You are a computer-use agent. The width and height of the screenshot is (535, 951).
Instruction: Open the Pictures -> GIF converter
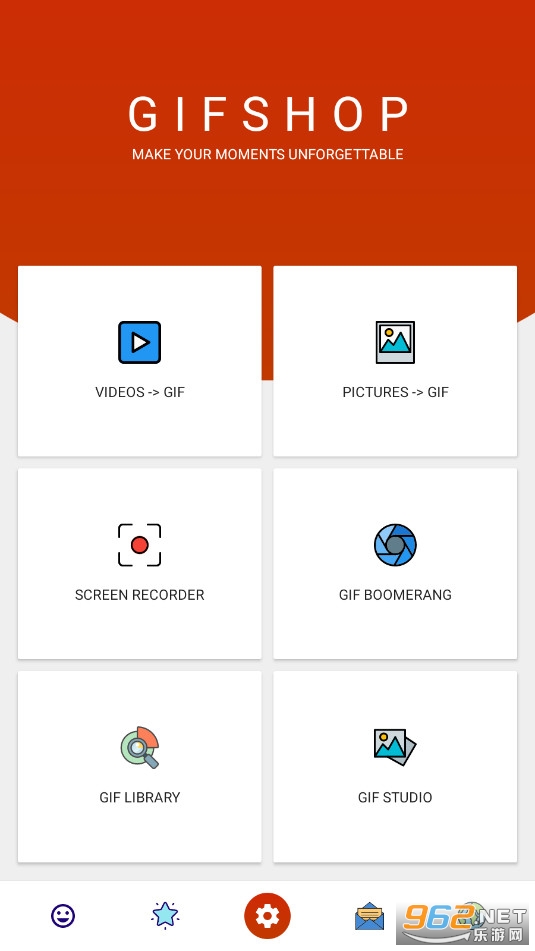coord(395,361)
